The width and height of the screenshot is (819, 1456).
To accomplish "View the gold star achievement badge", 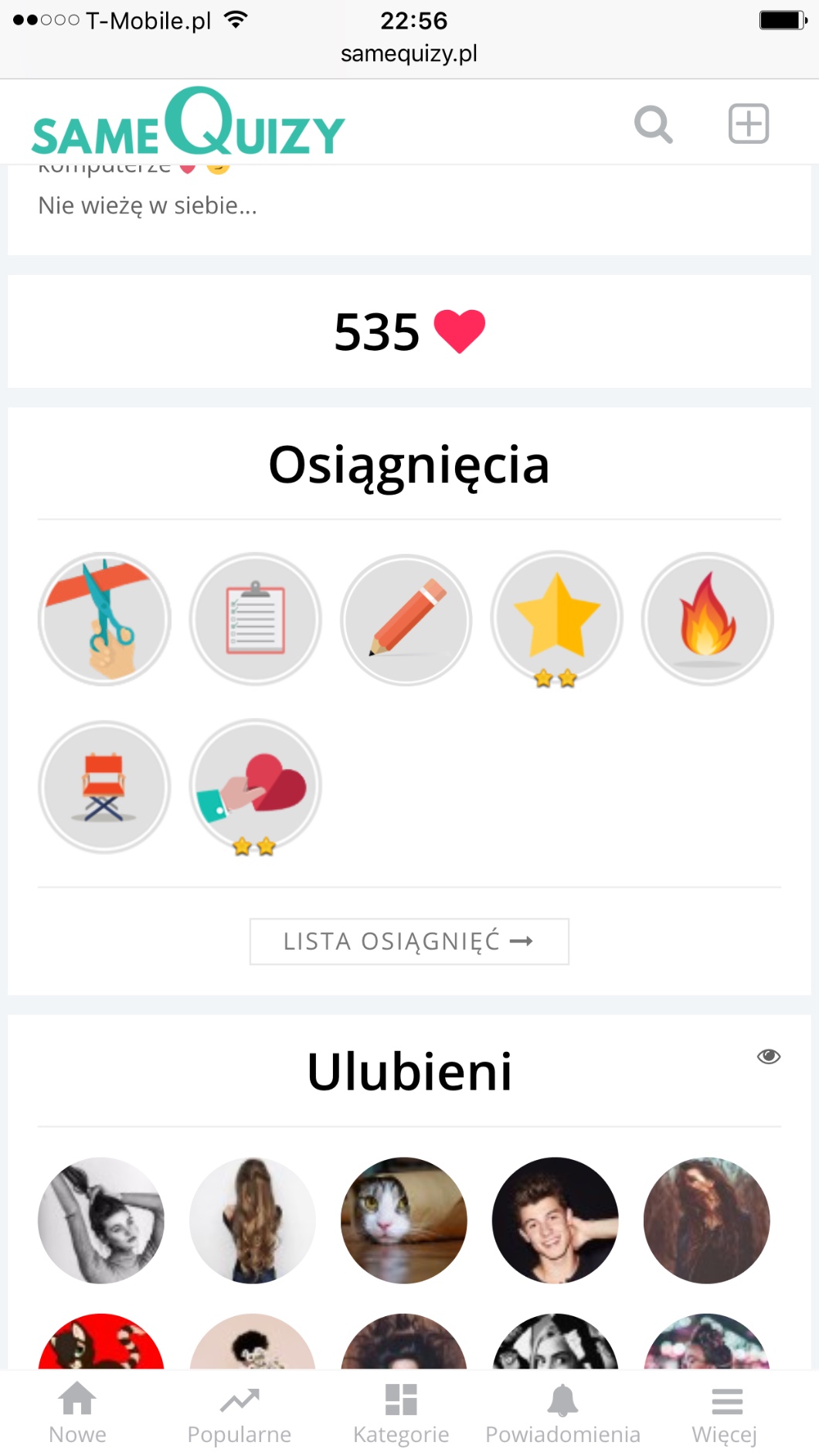I will pyautogui.click(x=556, y=618).
